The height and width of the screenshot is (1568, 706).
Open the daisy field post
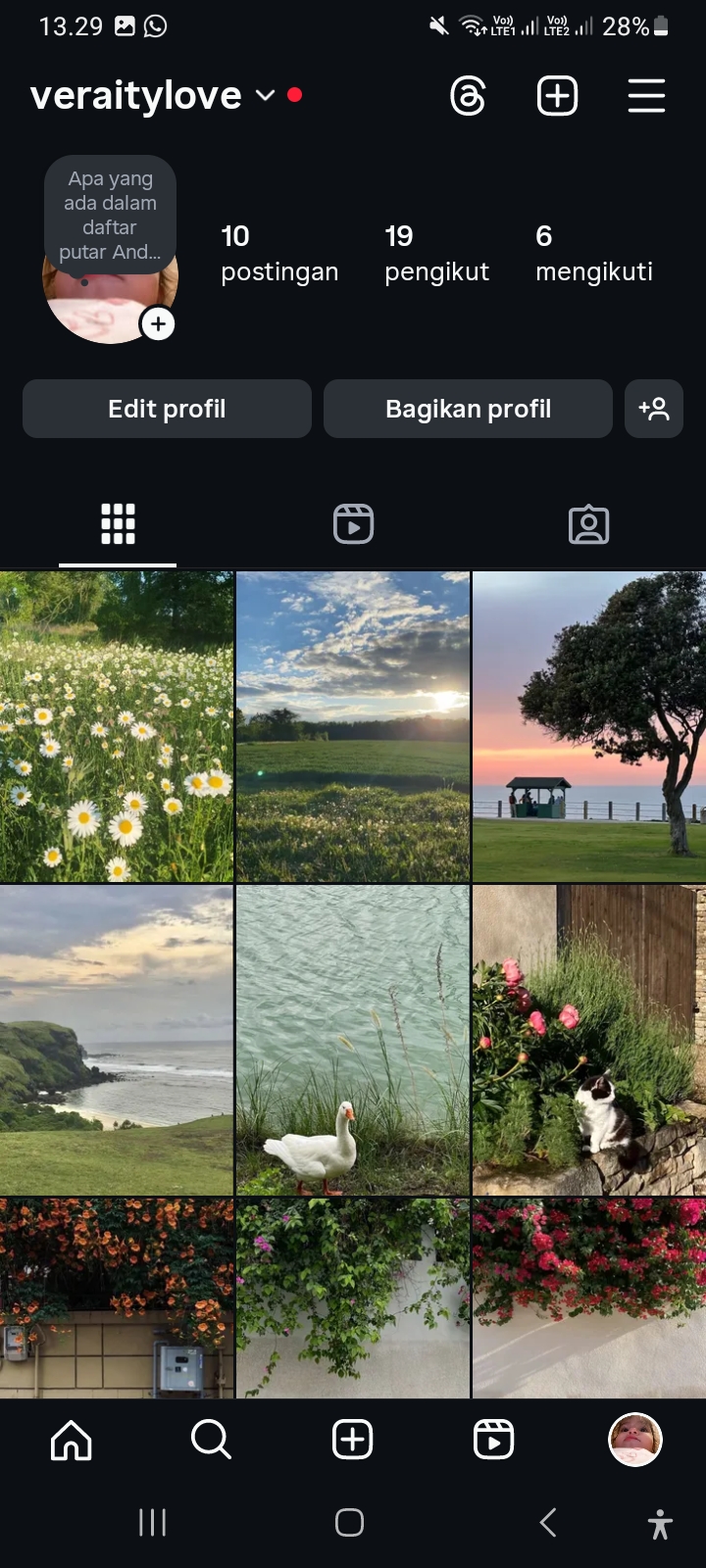(x=117, y=726)
